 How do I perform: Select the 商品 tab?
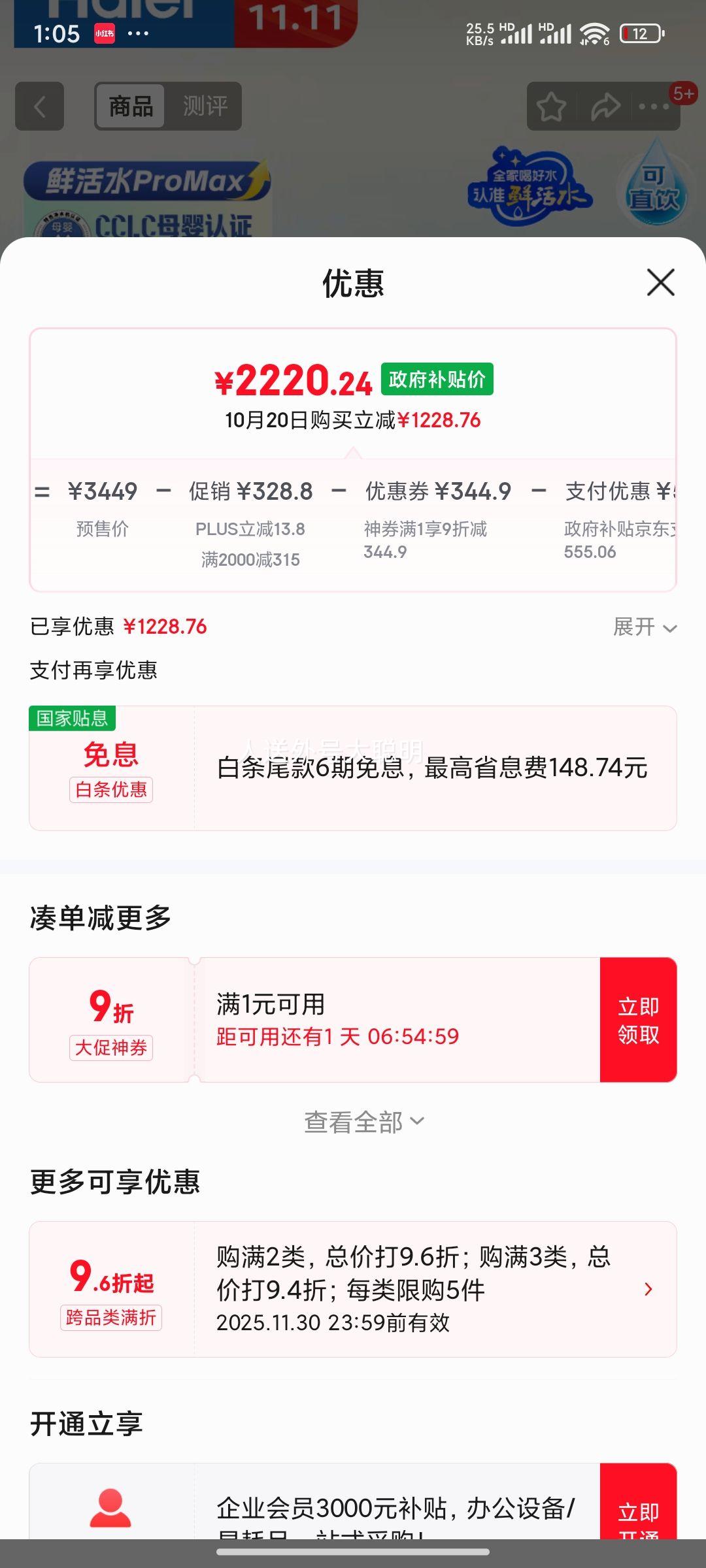pos(131,106)
